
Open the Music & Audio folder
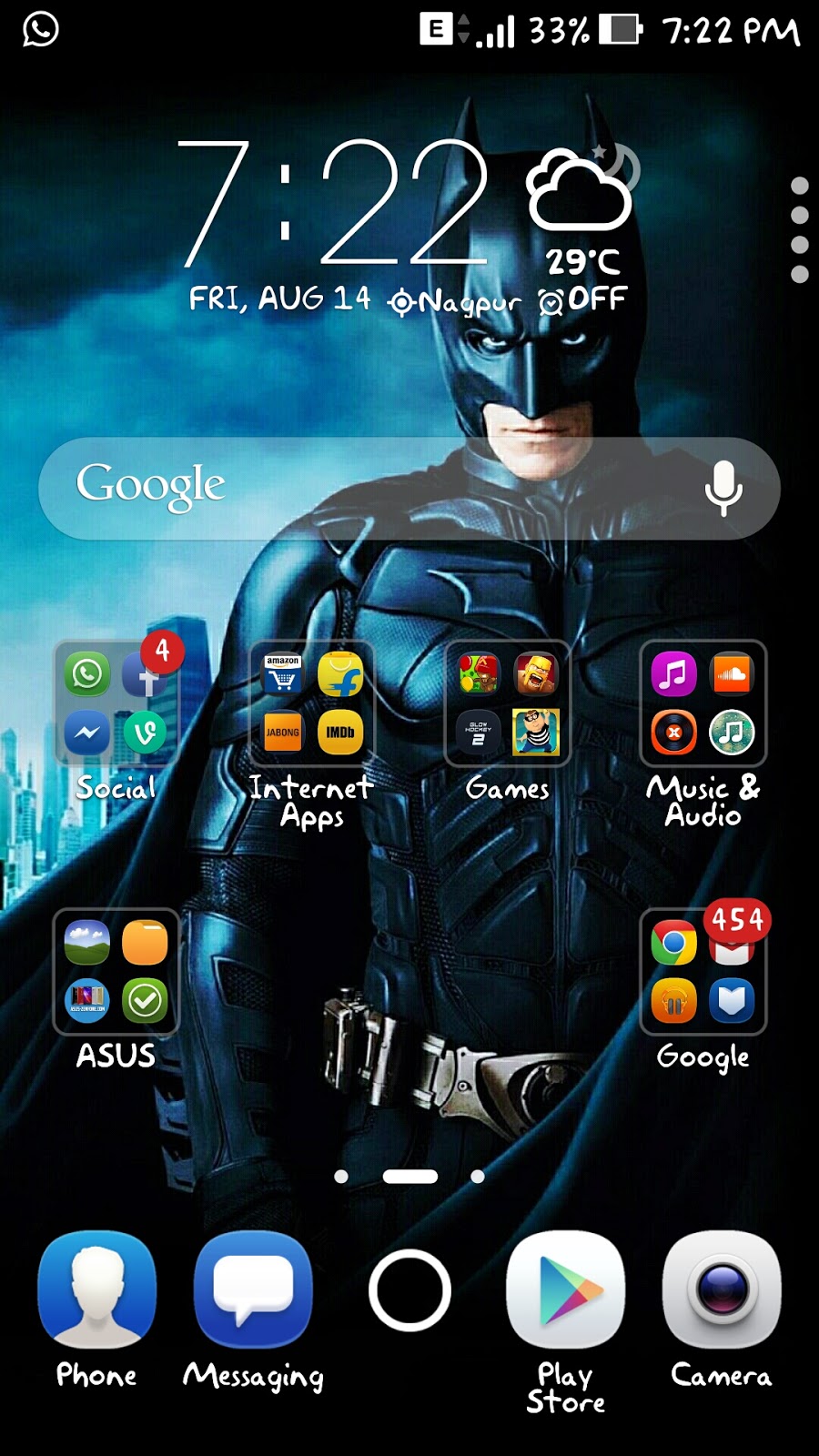pyautogui.click(x=703, y=703)
